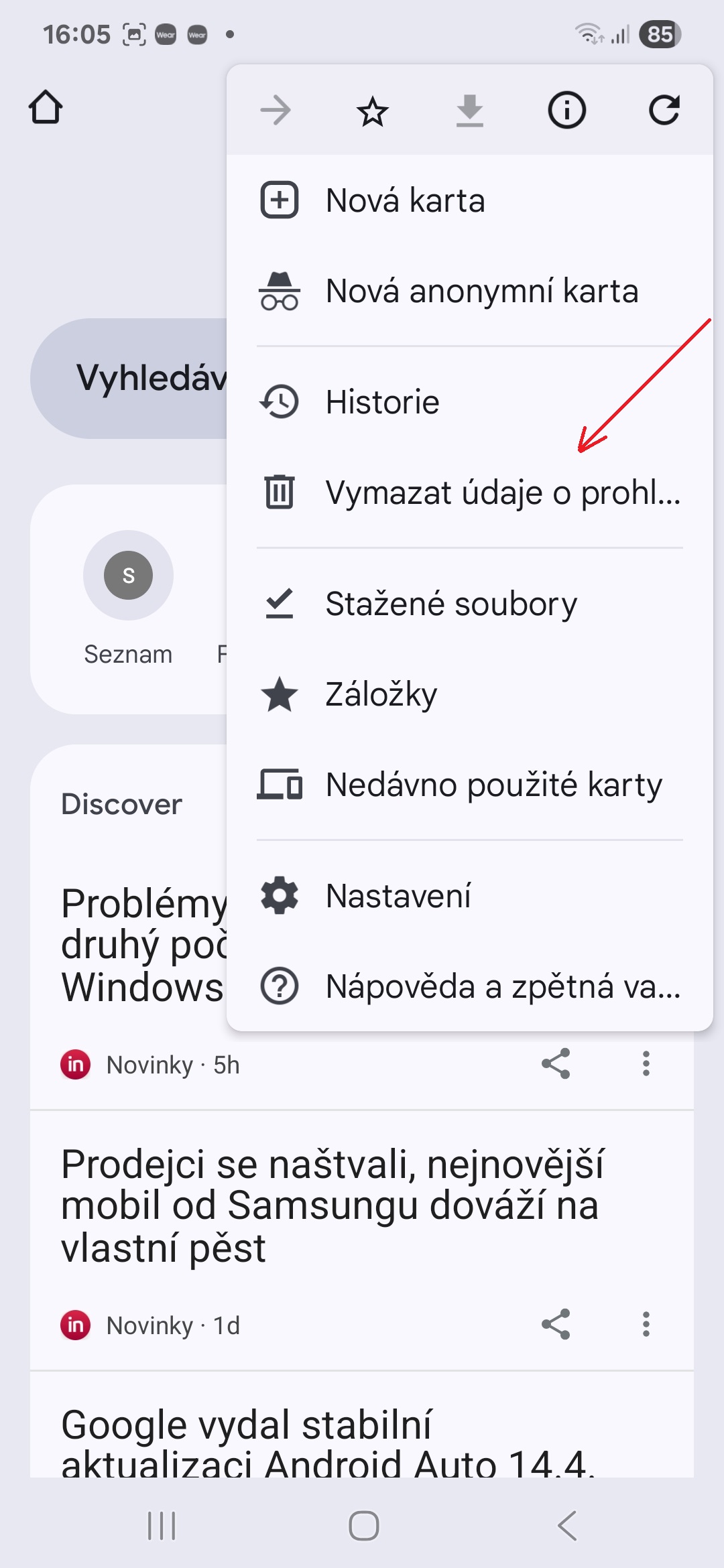Open options for the Samsung mobil article
Viewport: 724px width, 1568px height.
pyautogui.click(x=646, y=1324)
